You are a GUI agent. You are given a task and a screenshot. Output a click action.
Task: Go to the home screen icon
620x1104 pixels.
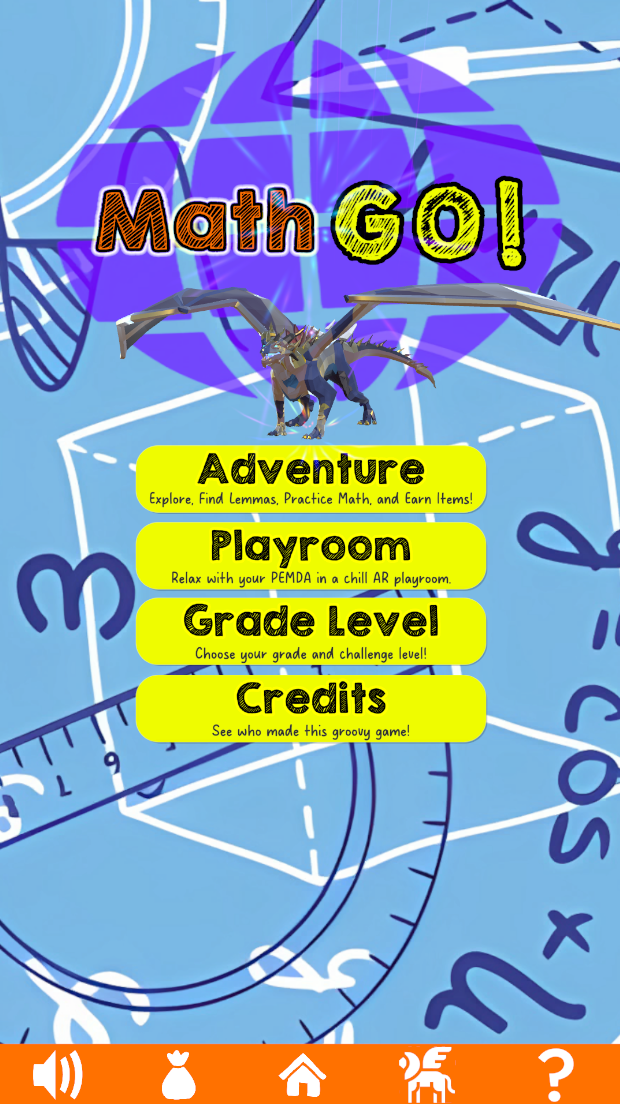coord(303,1075)
